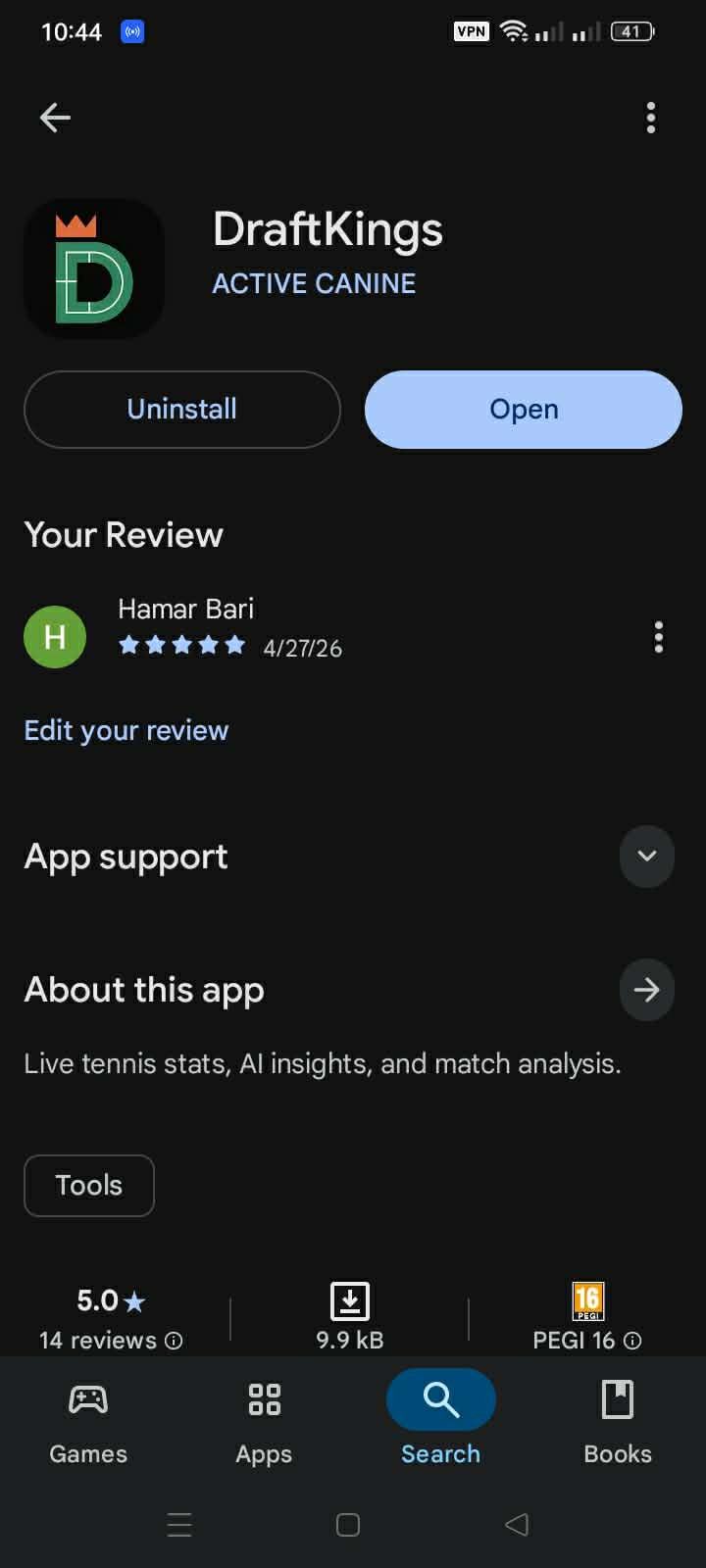706x1568 pixels.
Task: Expand the App support section
Action: [x=646, y=856]
